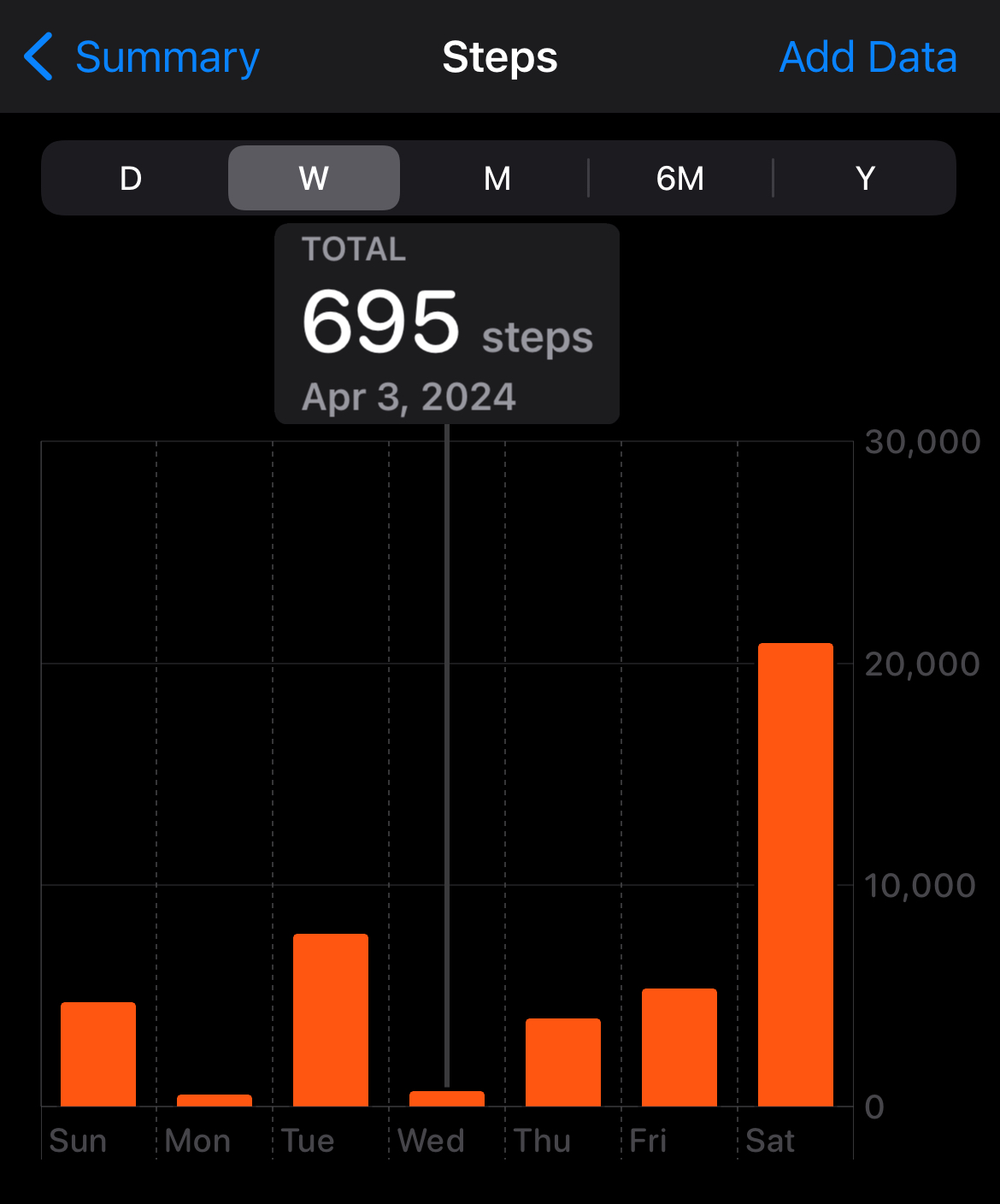Viewport: 1000px width, 1204px height.
Task: Select the Tue steps bar
Action: point(331,1019)
